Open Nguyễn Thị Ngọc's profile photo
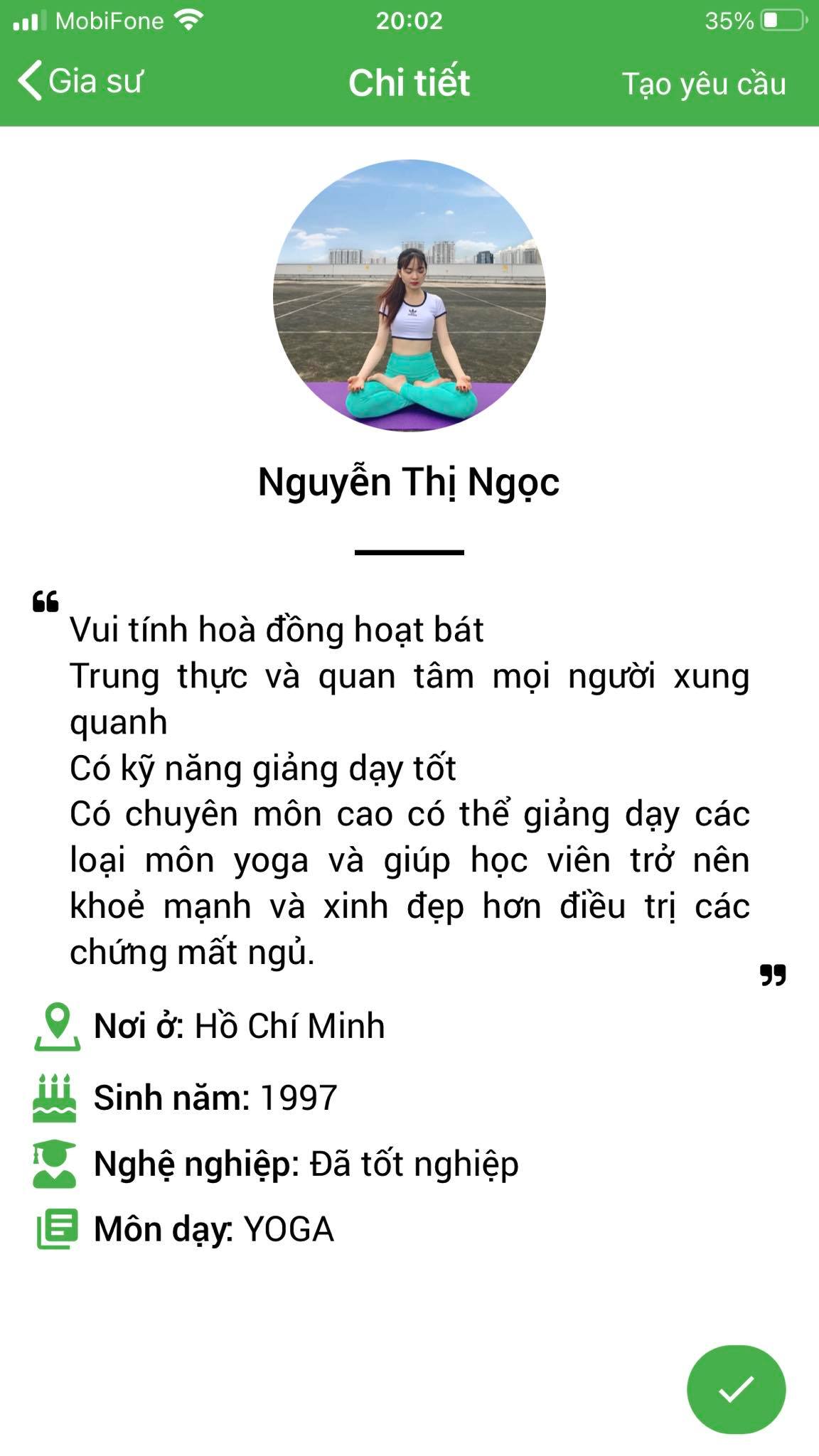The height and width of the screenshot is (1456, 819). pos(409,296)
